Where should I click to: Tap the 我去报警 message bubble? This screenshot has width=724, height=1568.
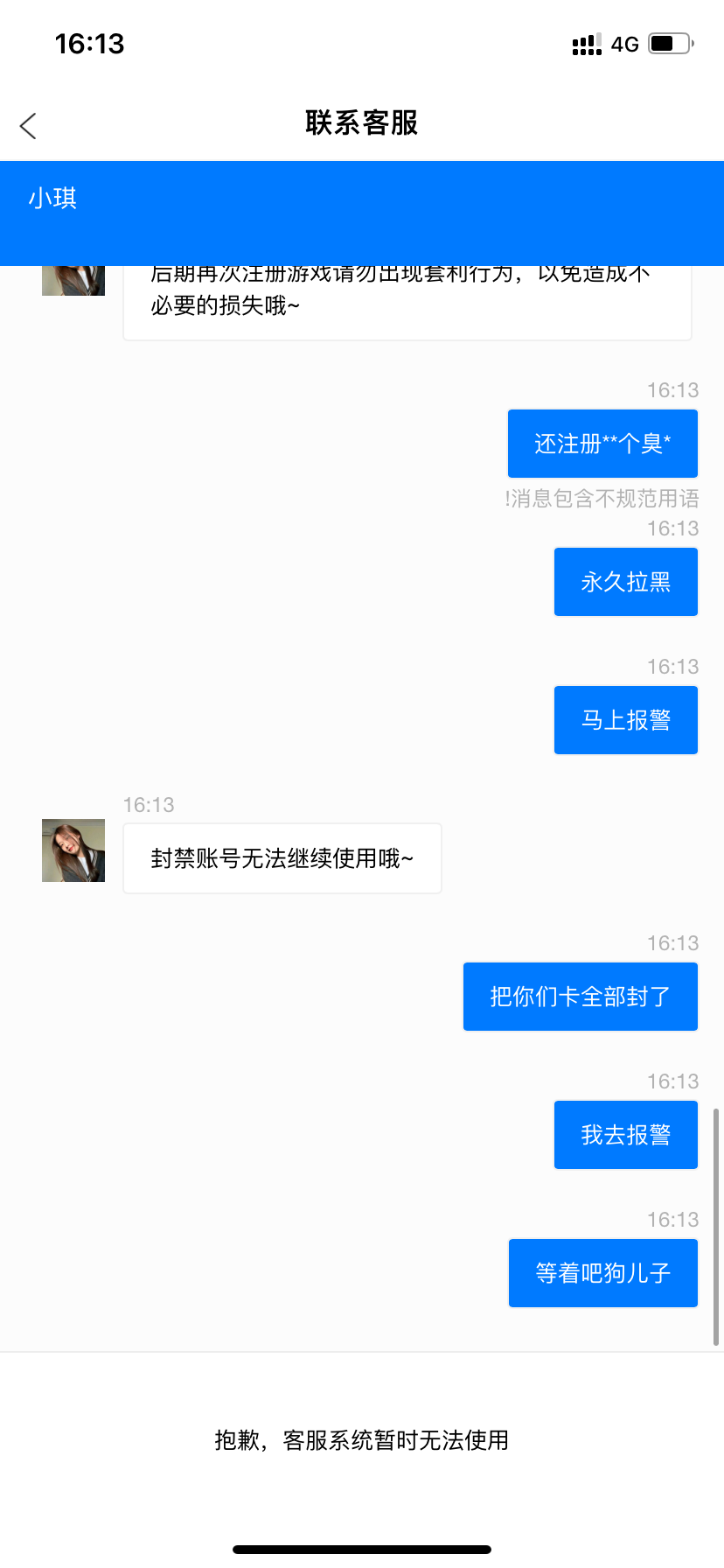625,1134
